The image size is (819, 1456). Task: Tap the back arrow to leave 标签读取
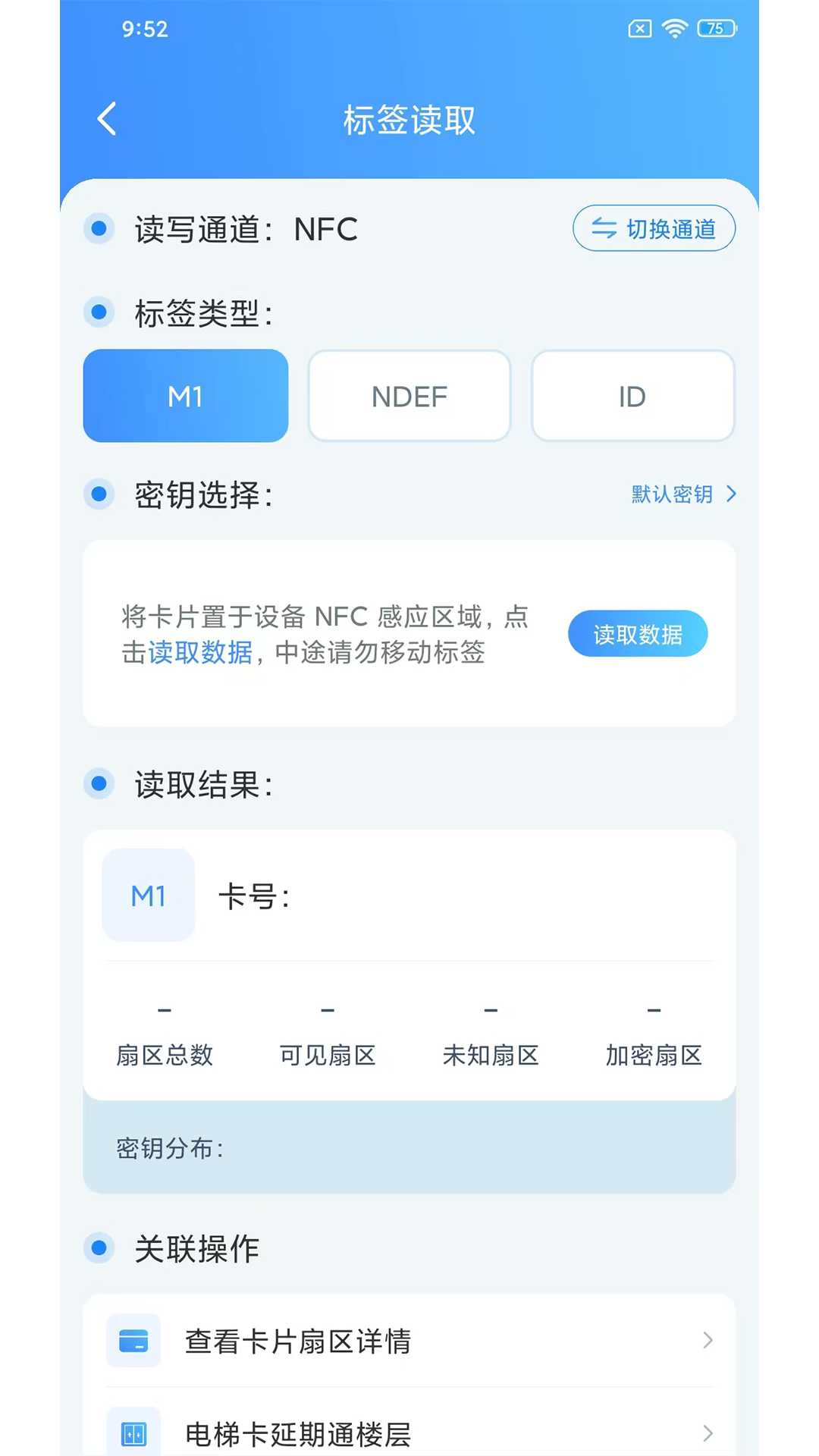point(106,119)
